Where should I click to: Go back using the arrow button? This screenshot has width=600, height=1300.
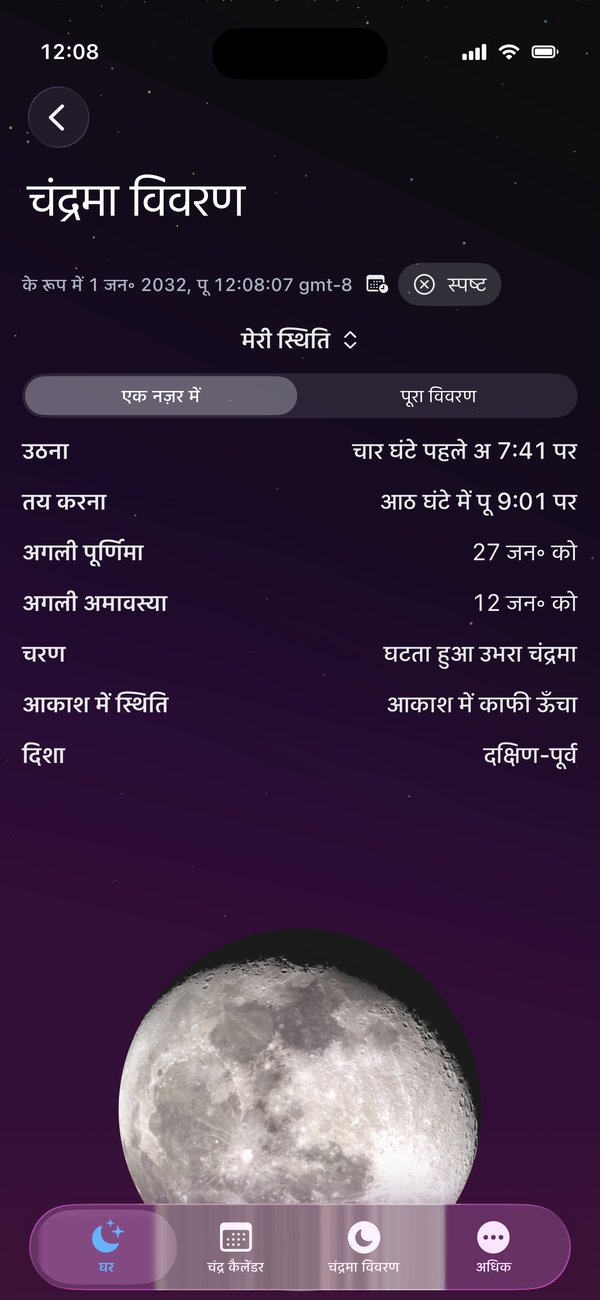58,117
